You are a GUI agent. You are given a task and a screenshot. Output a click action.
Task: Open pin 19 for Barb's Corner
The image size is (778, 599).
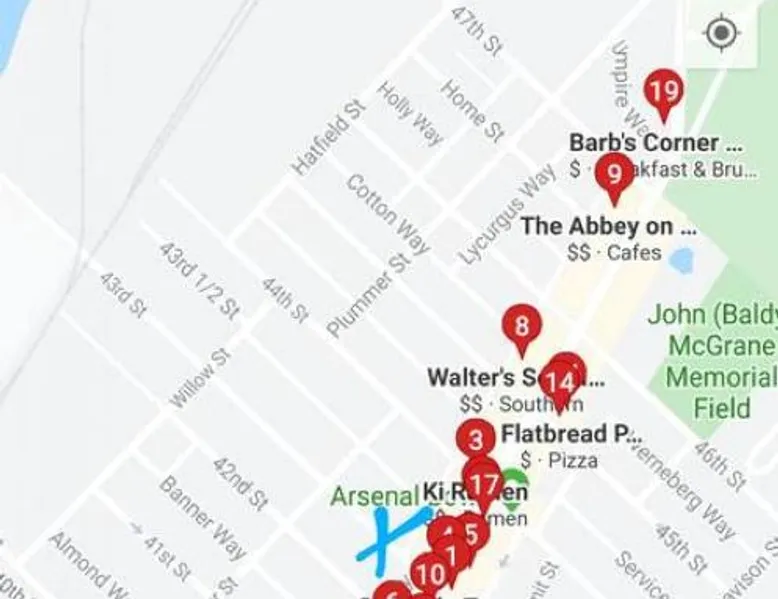[663, 91]
